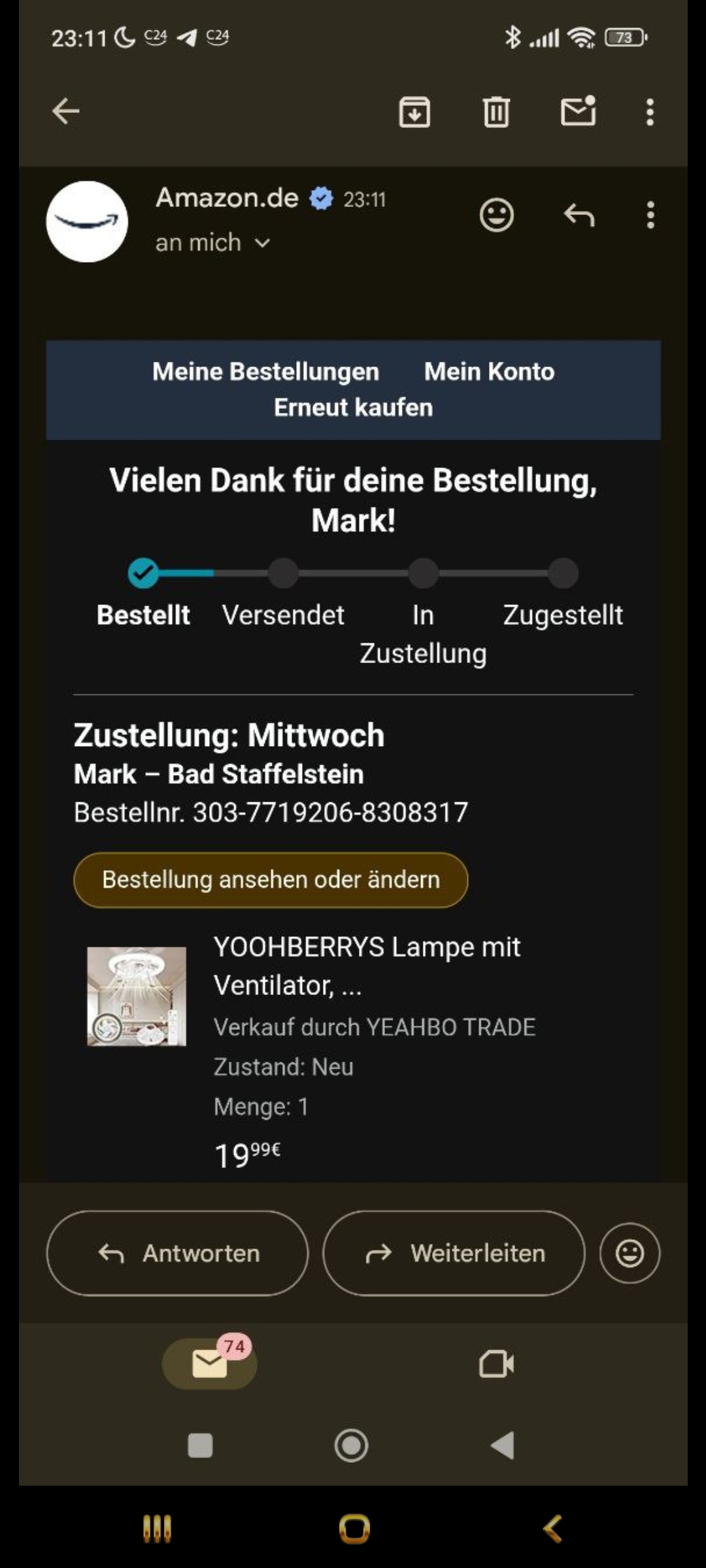Tap the system home button

coord(354,1529)
